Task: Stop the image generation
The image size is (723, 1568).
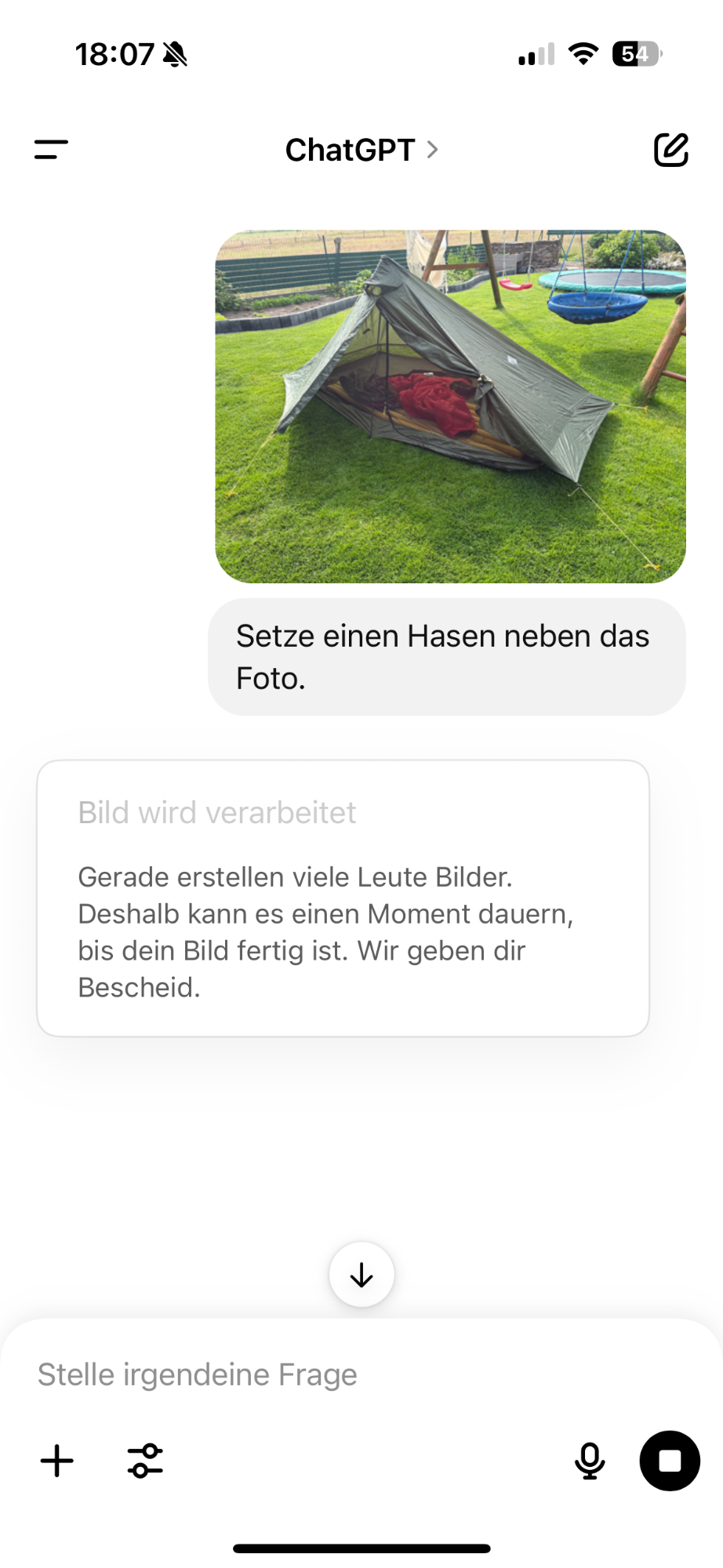Action: [670, 1461]
